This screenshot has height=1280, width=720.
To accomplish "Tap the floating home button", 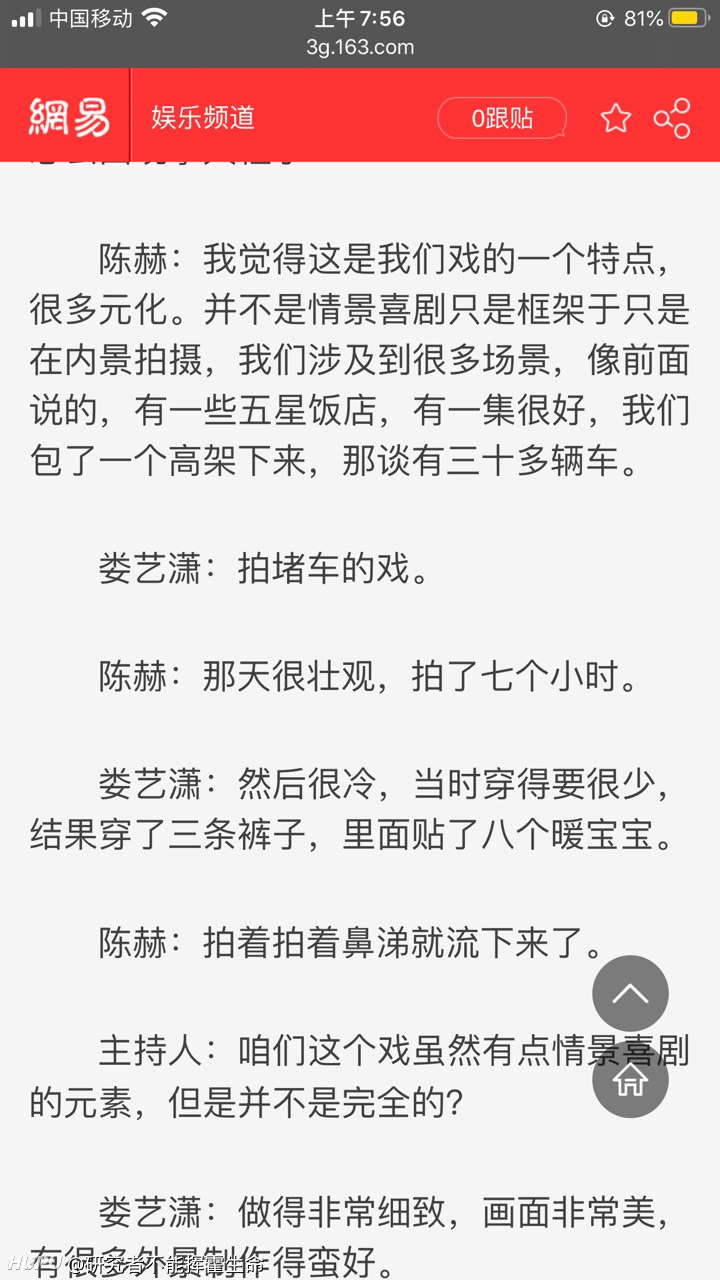I will (630, 1080).
